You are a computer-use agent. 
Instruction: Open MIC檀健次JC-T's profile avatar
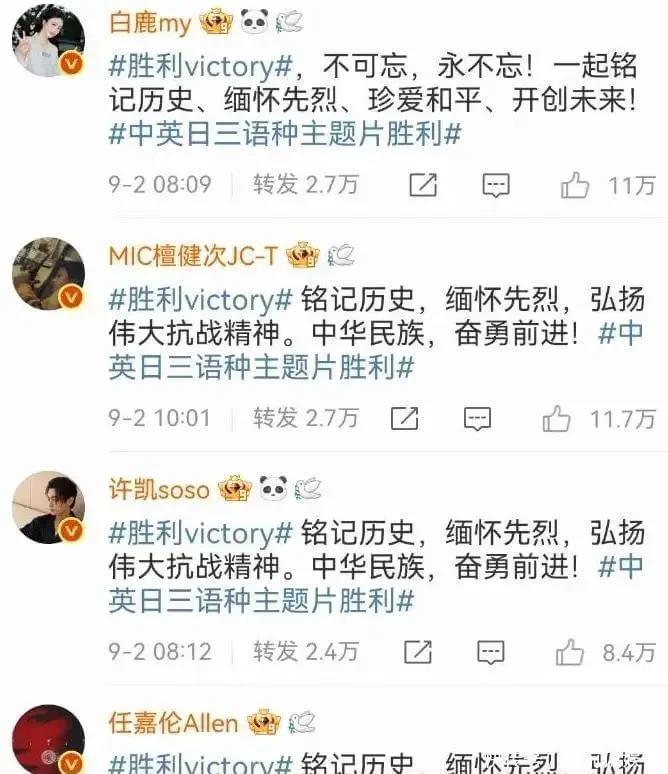pos(46,274)
